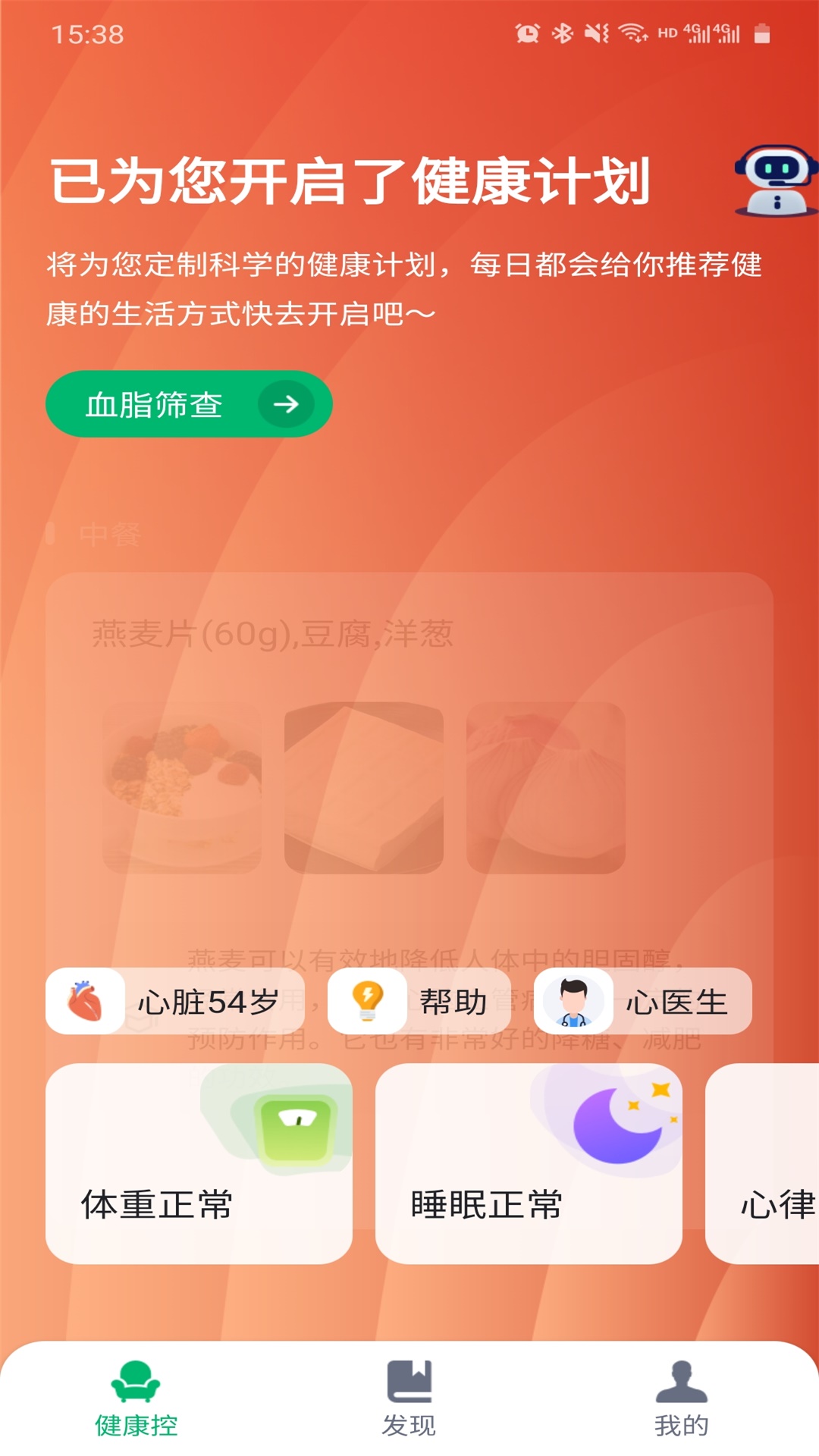The height and width of the screenshot is (1456, 819).
Task: Open the 心医生 doctor chip
Action: tap(643, 1001)
